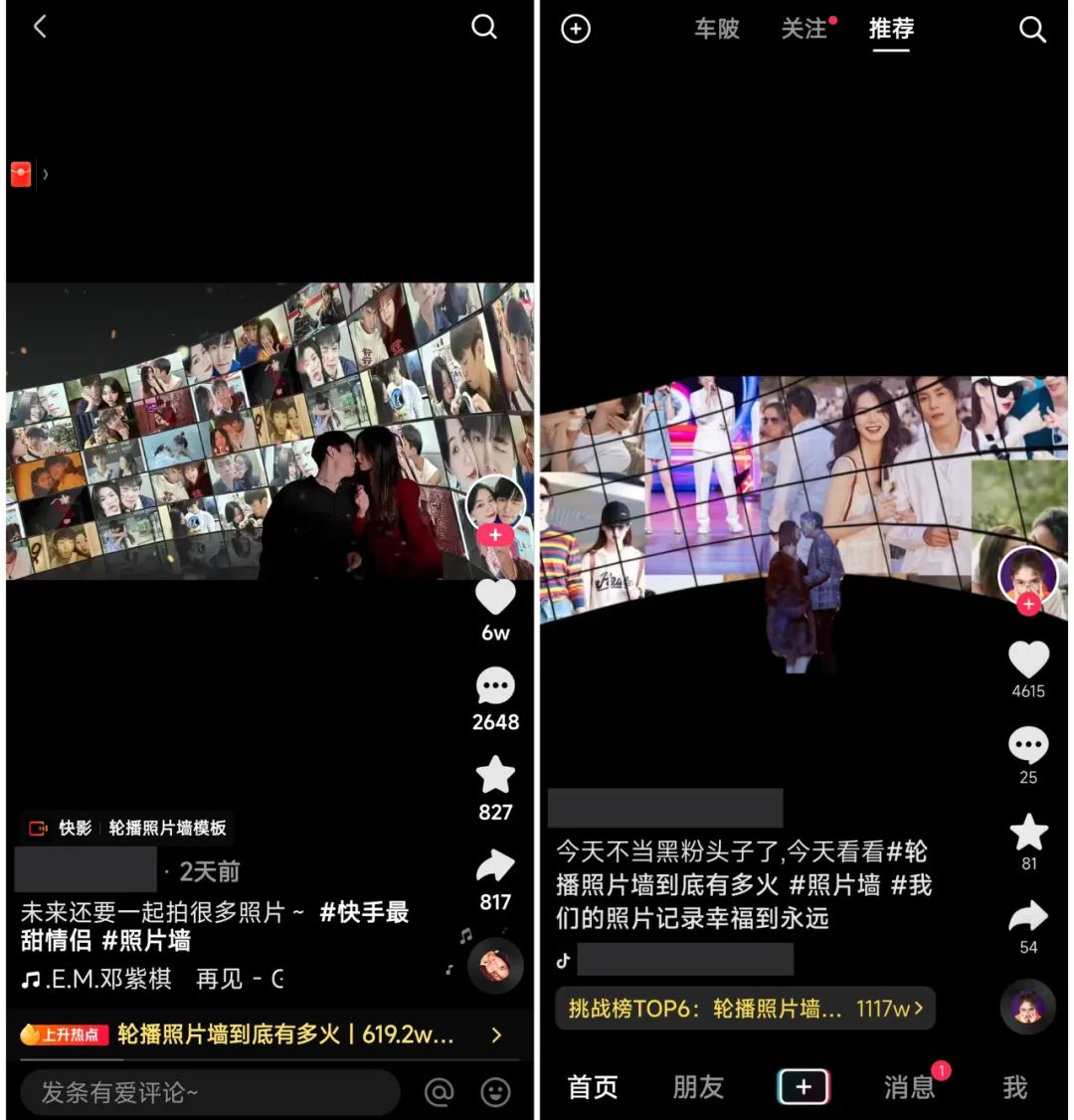Image resolution: width=1074 pixels, height=1120 pixels.
Task: Create a new video with the plus button
Action: click(804, 1087)
